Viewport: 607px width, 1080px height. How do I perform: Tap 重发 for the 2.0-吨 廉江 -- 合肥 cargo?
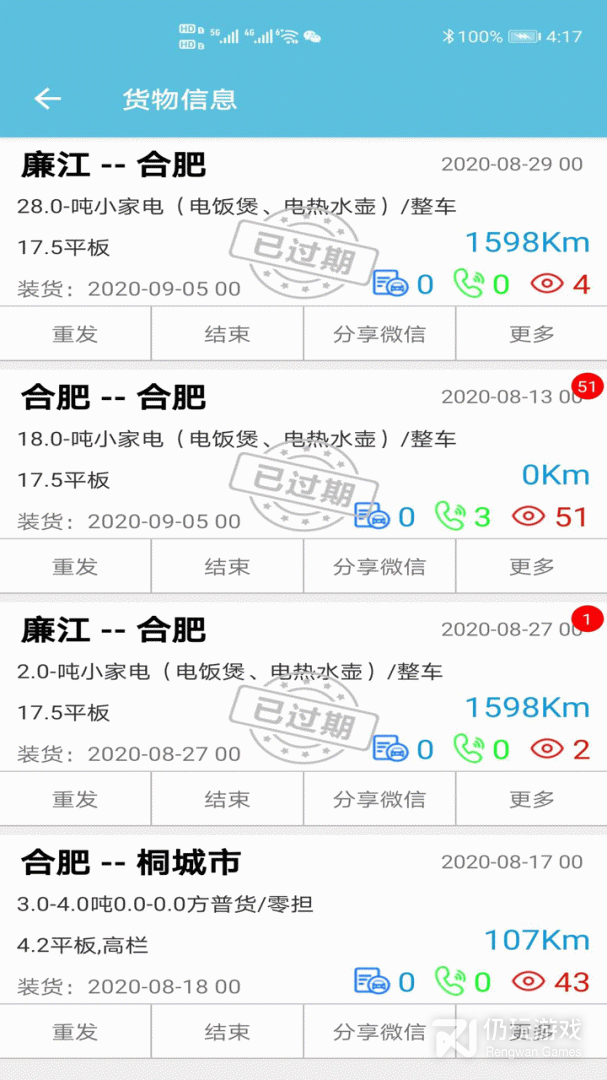[75, 799]
